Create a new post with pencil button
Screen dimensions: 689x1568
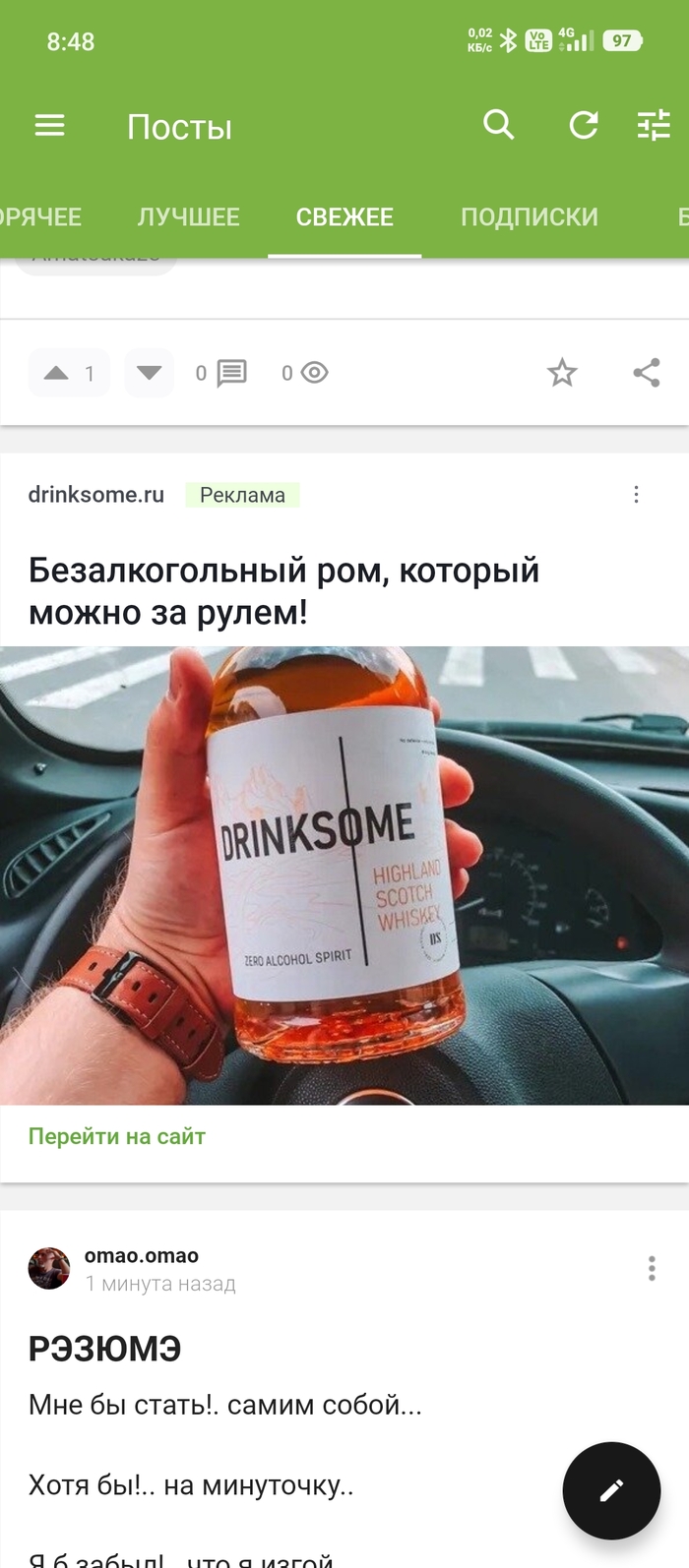(x=611, y=1490)
